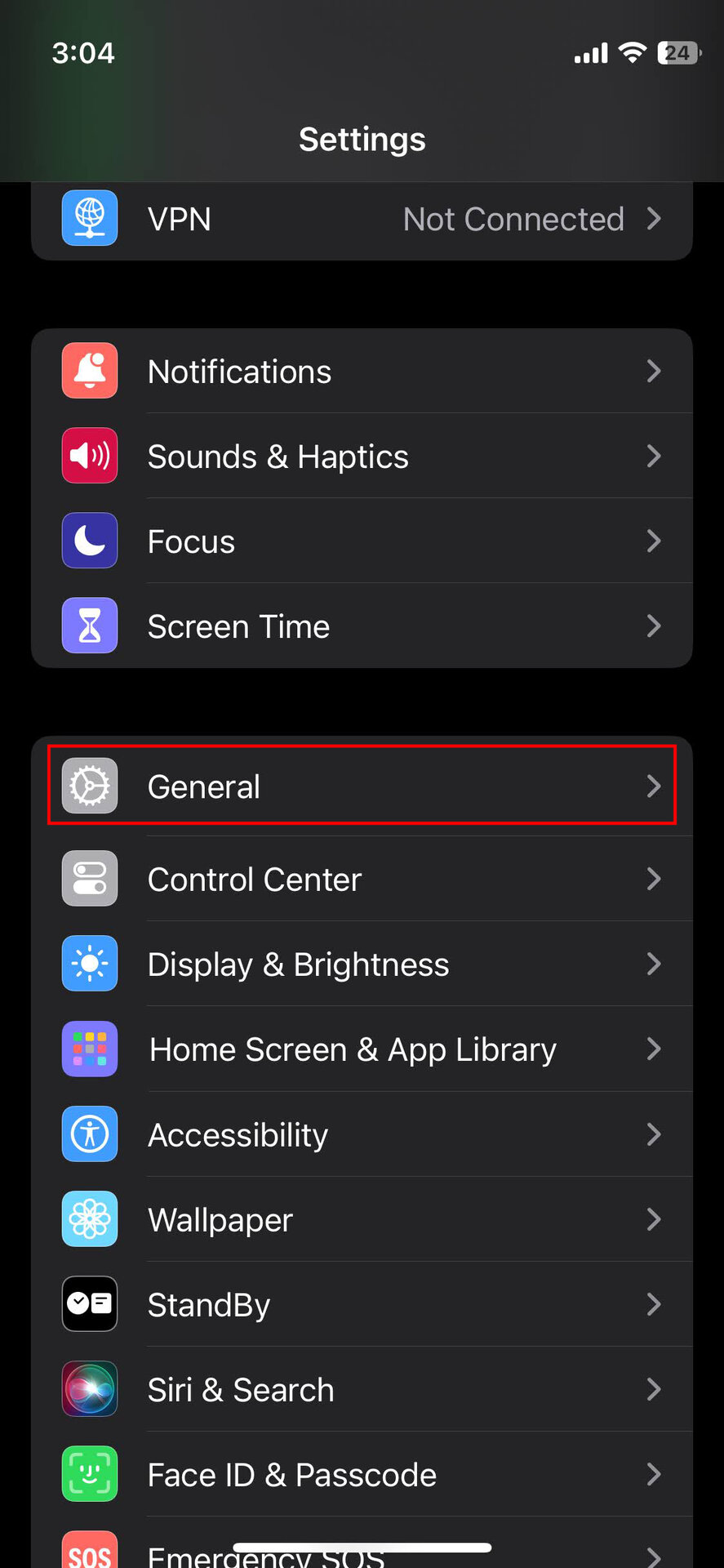Go to Display & Brightness
Screen dimensions: 724x1568
pos(362,964)
